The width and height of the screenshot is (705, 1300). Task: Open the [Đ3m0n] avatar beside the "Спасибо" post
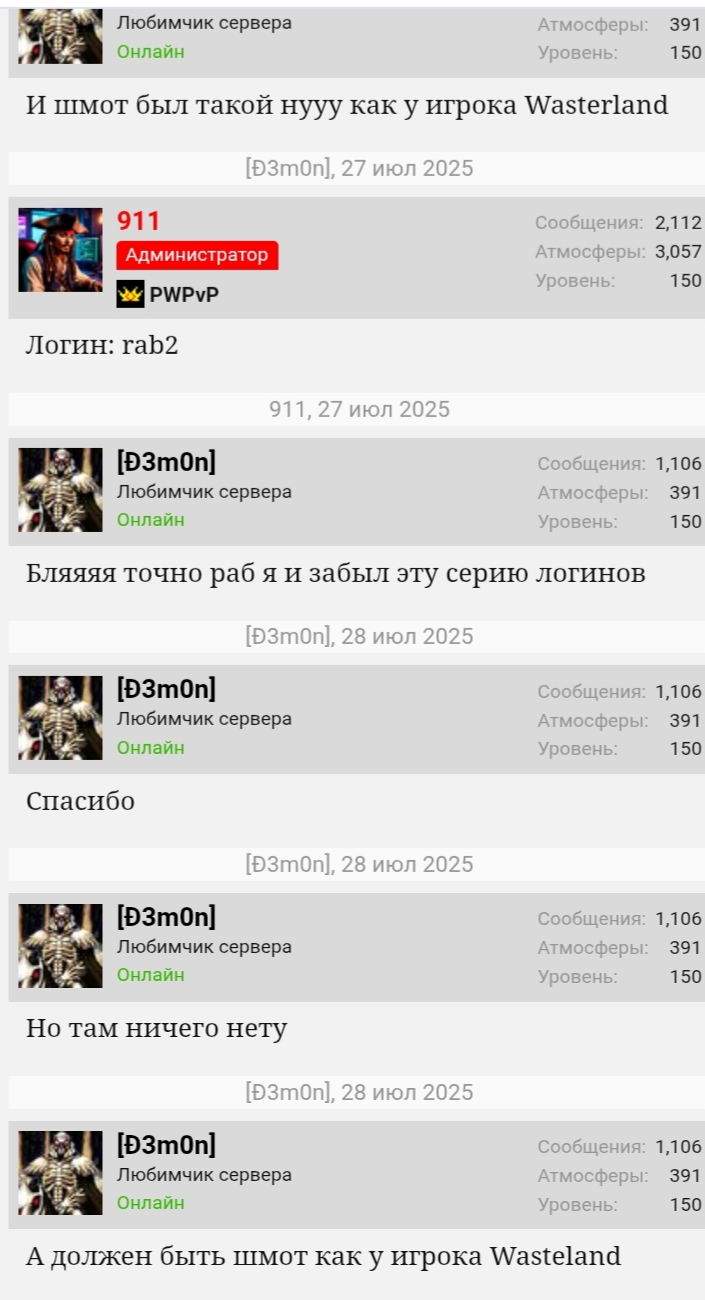(x=60, y=717)
